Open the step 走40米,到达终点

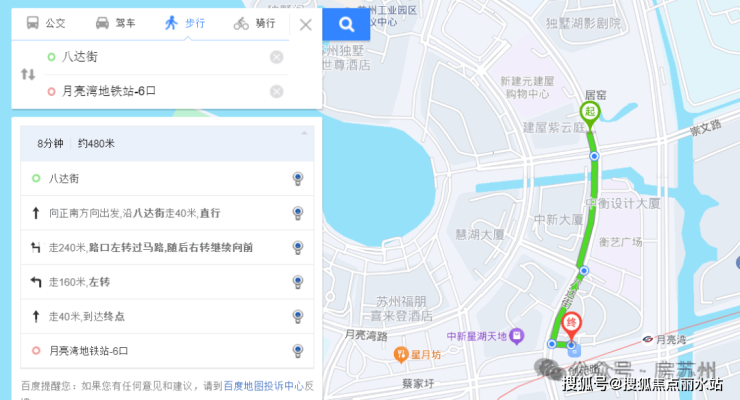pos(150,317)
